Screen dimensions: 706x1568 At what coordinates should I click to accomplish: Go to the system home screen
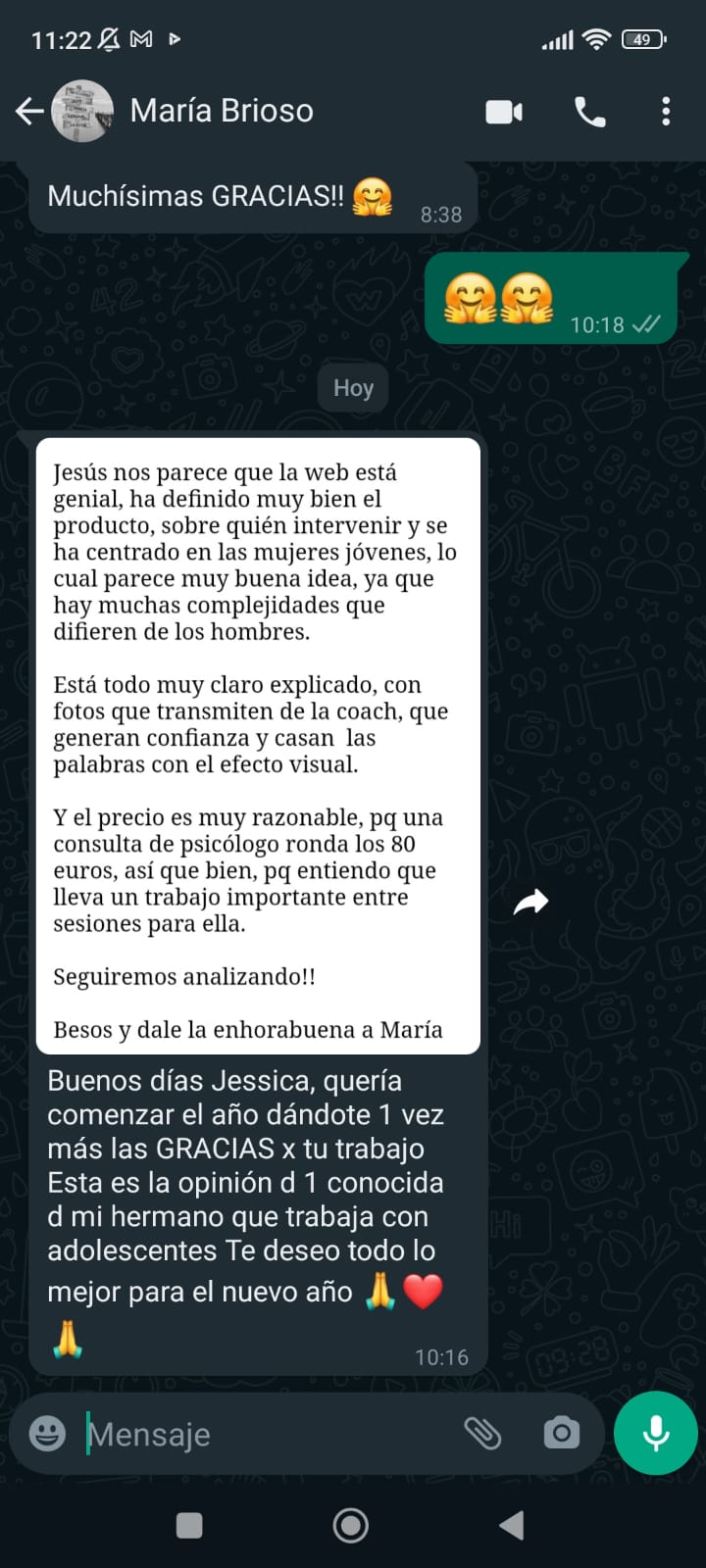click(351, 1525)
